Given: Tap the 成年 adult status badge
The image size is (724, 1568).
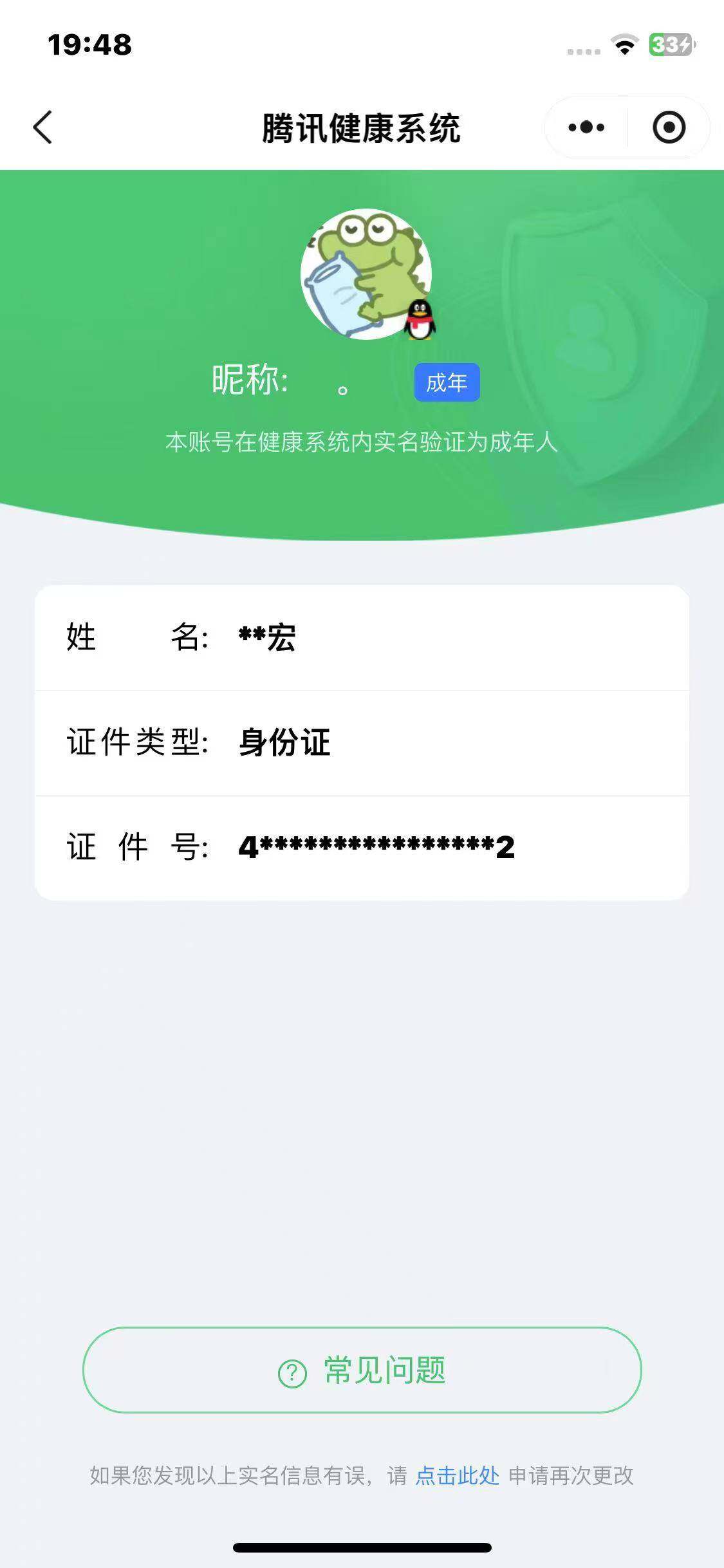Looking at the screenshot, I should tap(447, 382).
